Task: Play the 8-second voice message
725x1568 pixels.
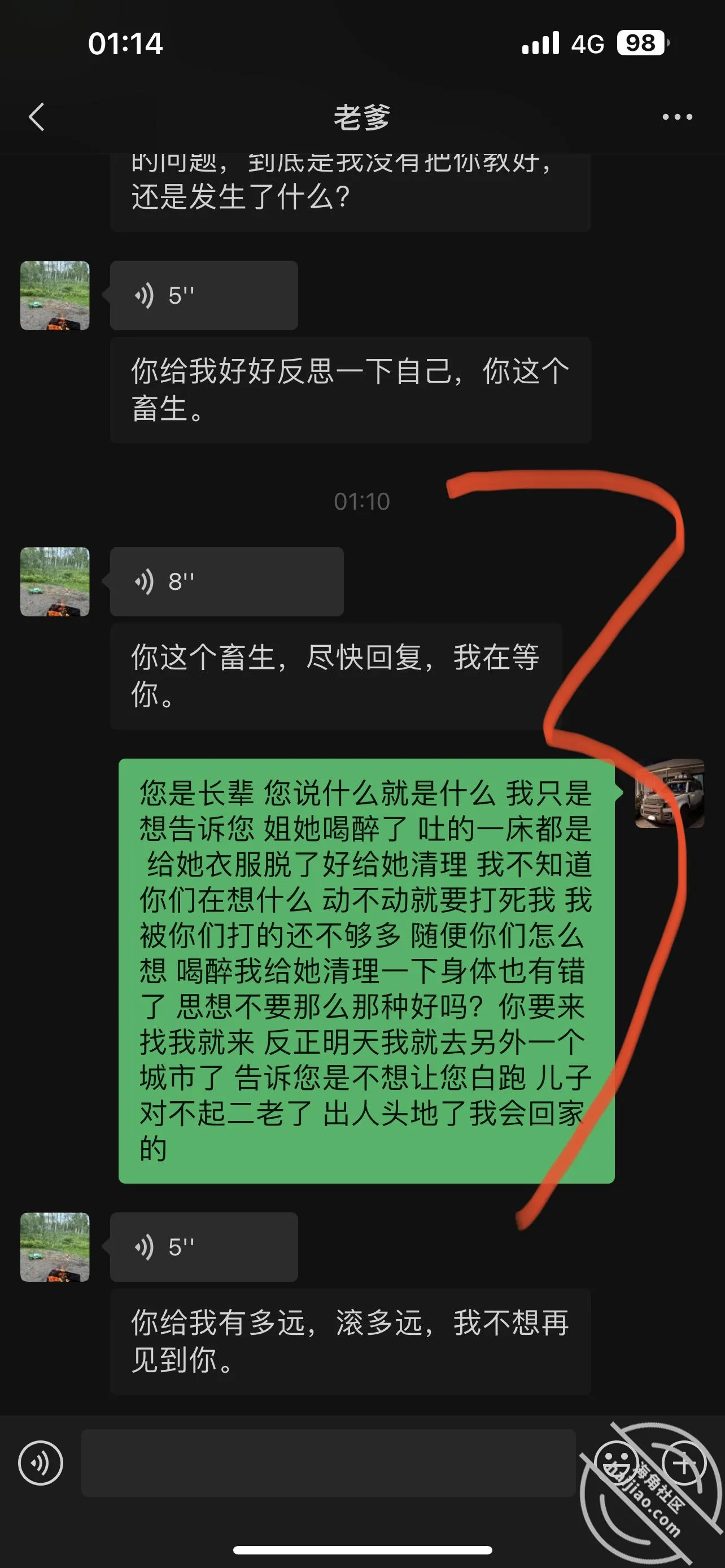Action: point(226,581)
